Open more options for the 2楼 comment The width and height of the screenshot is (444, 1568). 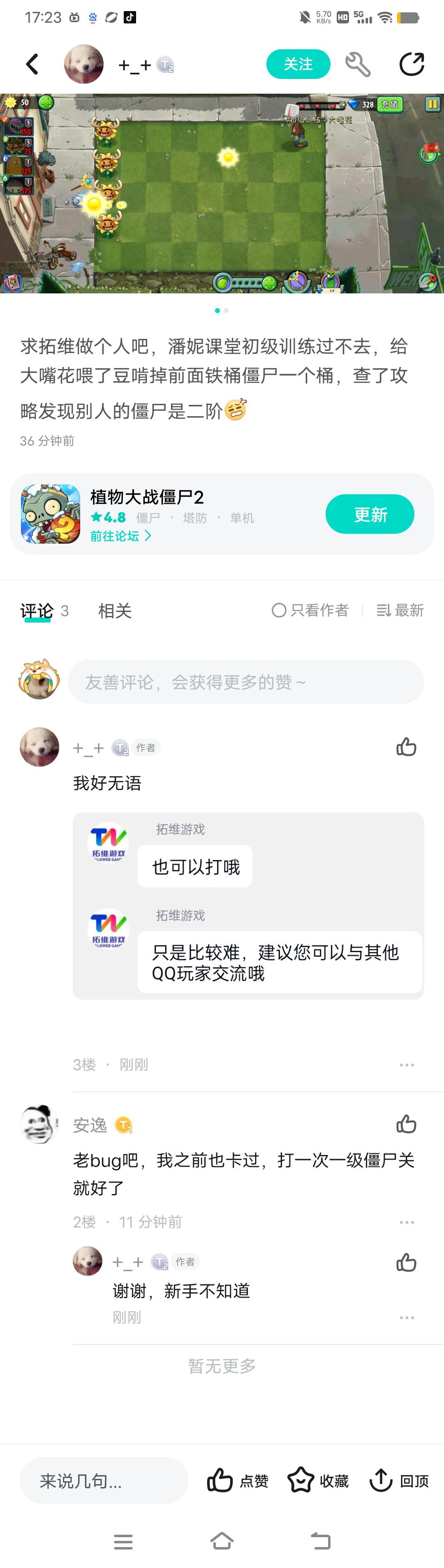pyautogui.click(x=406, y=1222)
